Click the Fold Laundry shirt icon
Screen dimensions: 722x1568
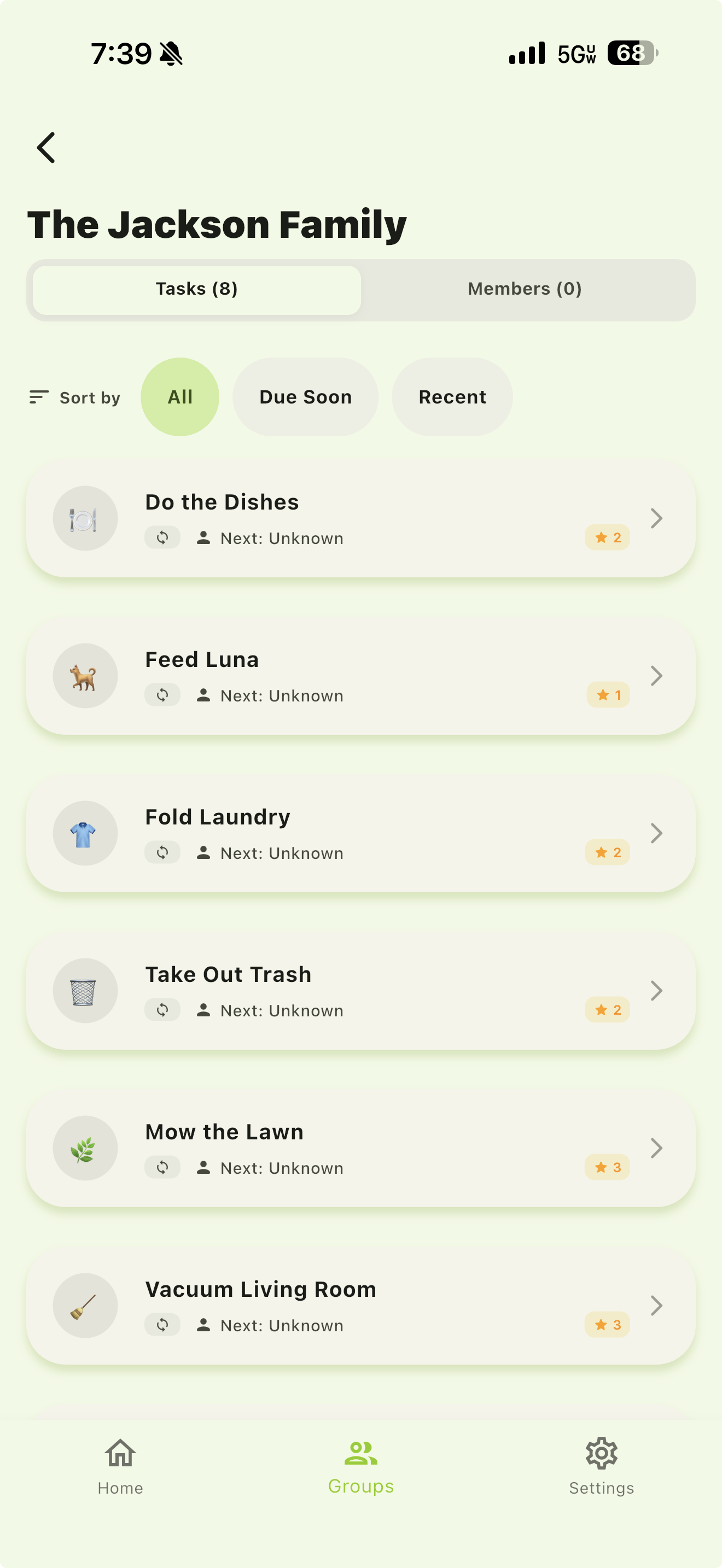coord(85,833)
